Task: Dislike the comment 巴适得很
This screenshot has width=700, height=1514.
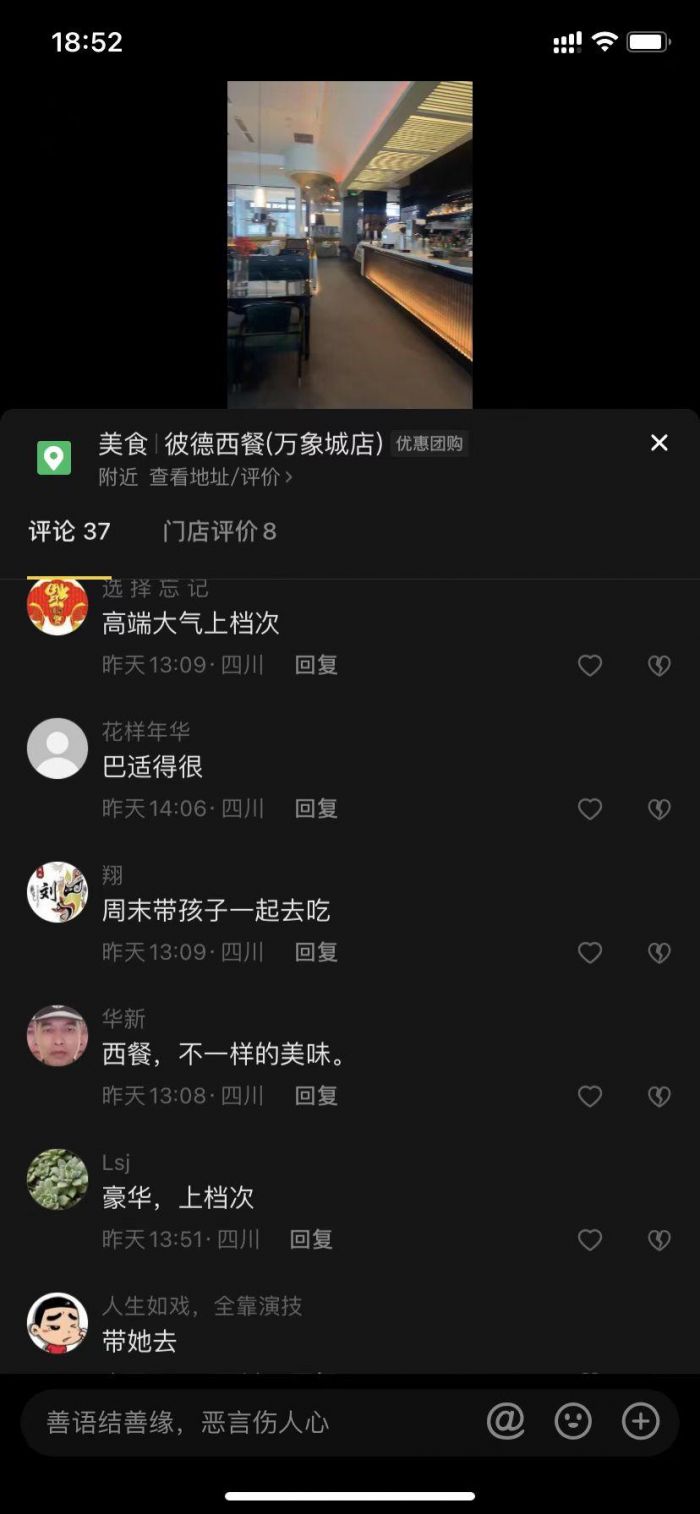Action: pos(659,809)
